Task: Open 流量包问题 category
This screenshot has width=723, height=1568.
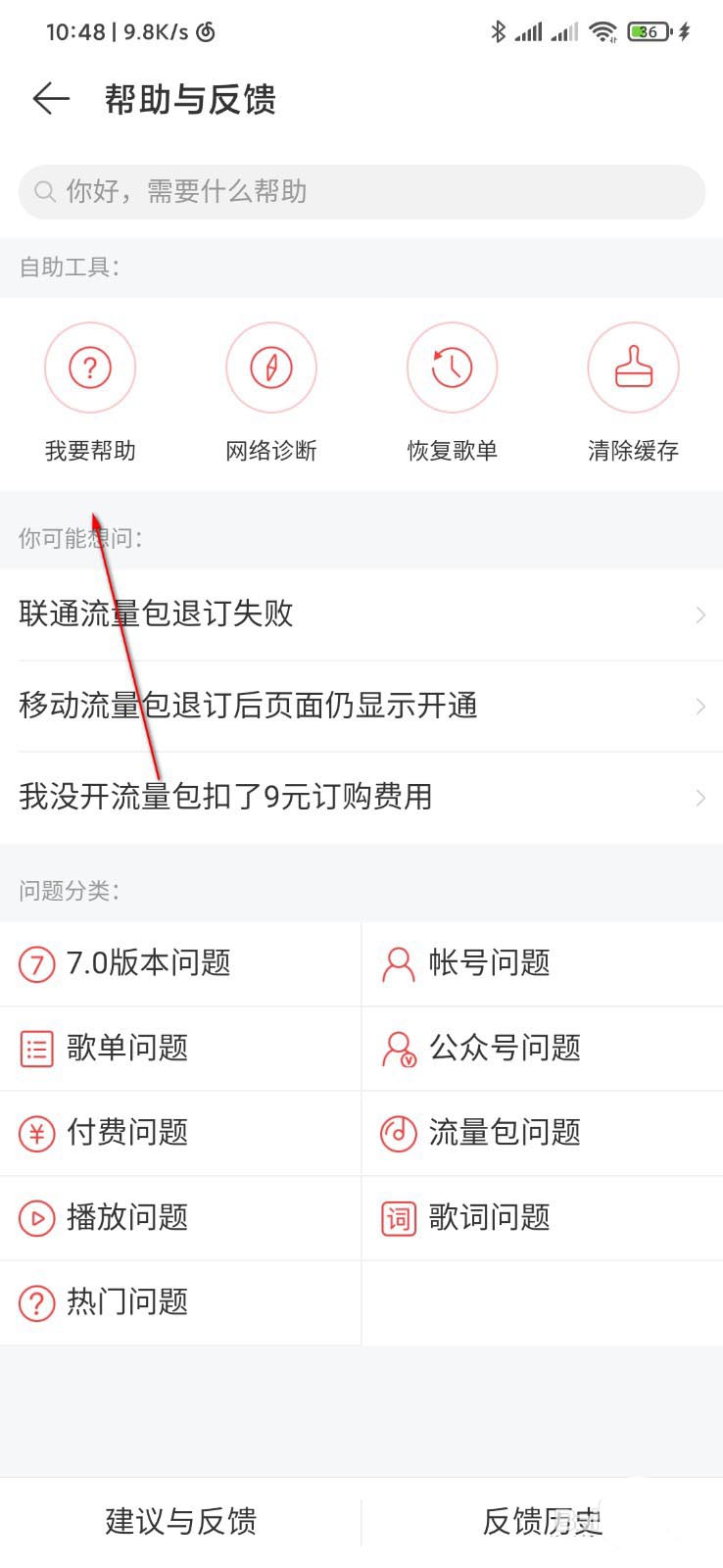Action: point(542,1133)
